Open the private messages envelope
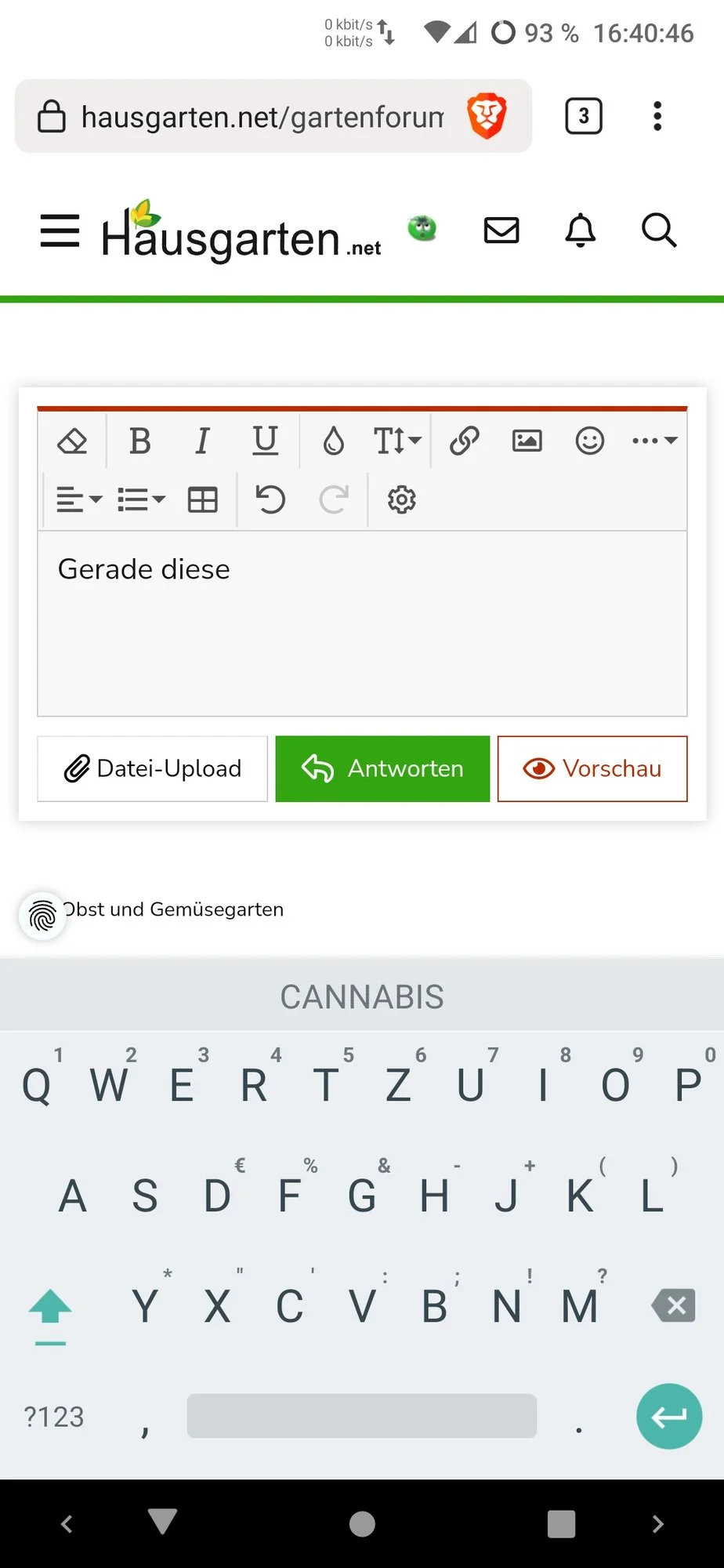Viewport: 724px width, 1568px height. point(501,230)
